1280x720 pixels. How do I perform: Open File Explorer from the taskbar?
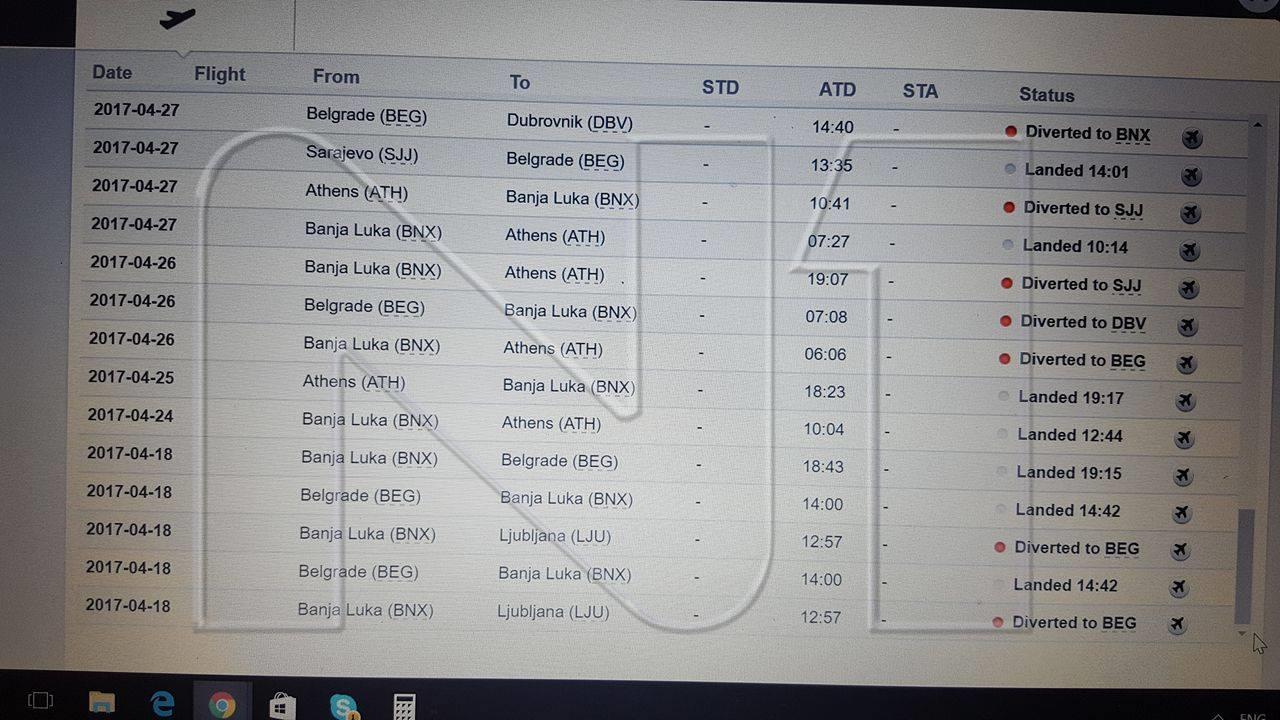[x=102, y=703]
